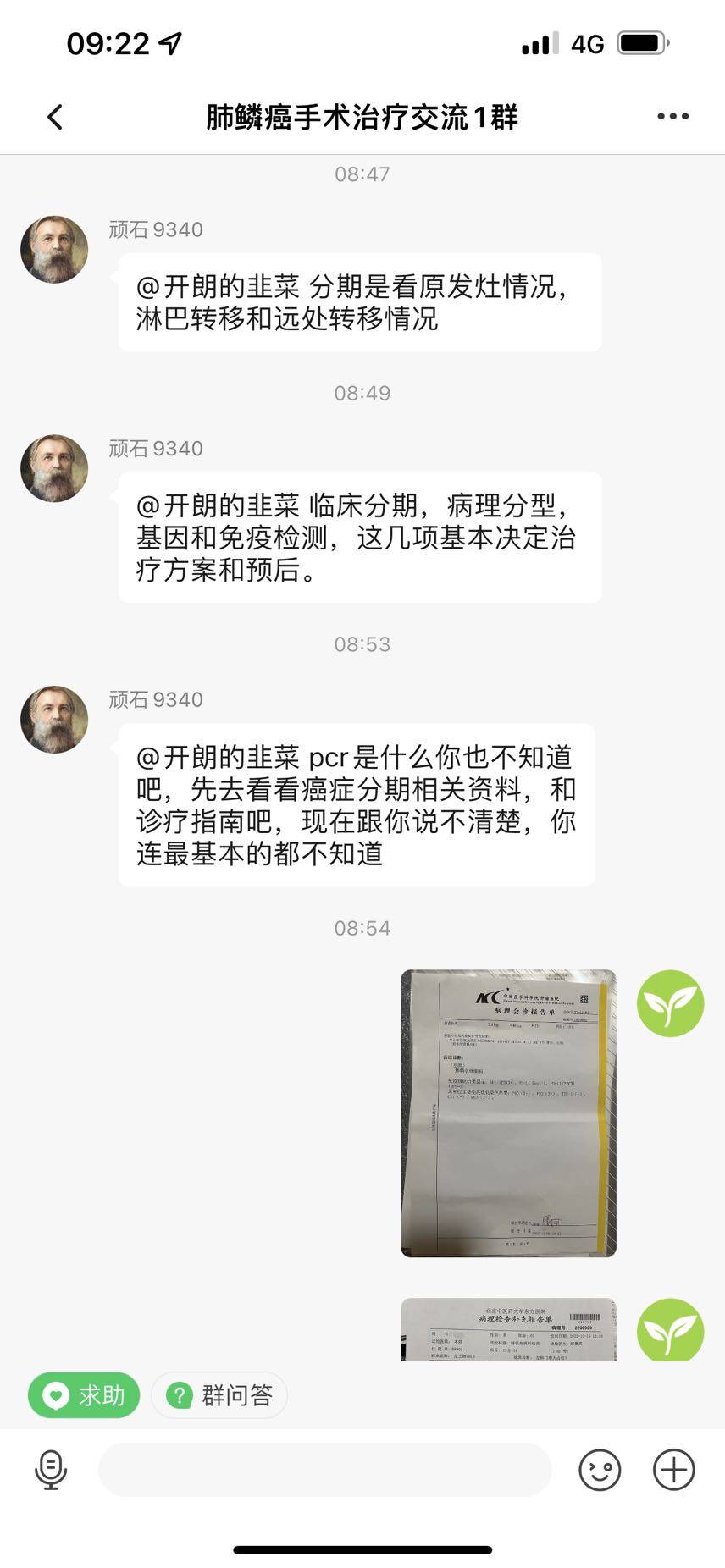Focus the message text input field
This screenshot has height=1568, width=725.
324,1469
